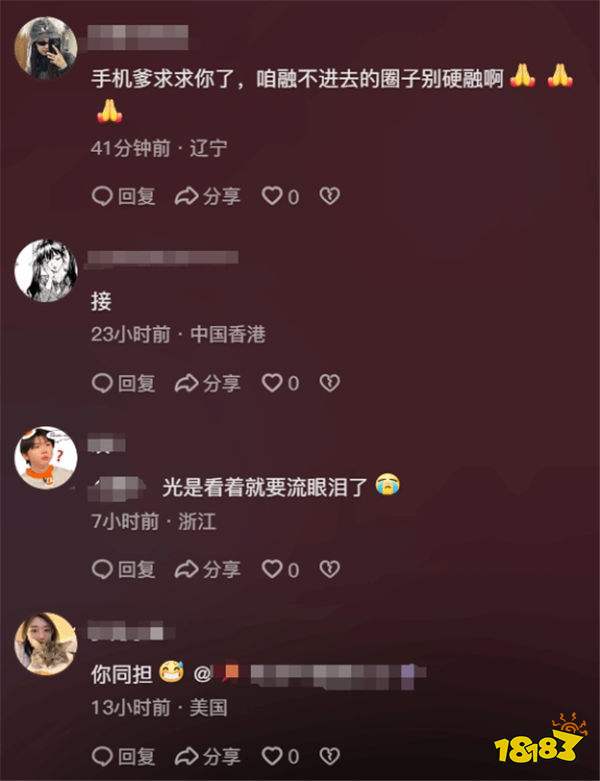
Task: Dislike the comment starting "手机爹求求你了"
Action: coord(330,196)
